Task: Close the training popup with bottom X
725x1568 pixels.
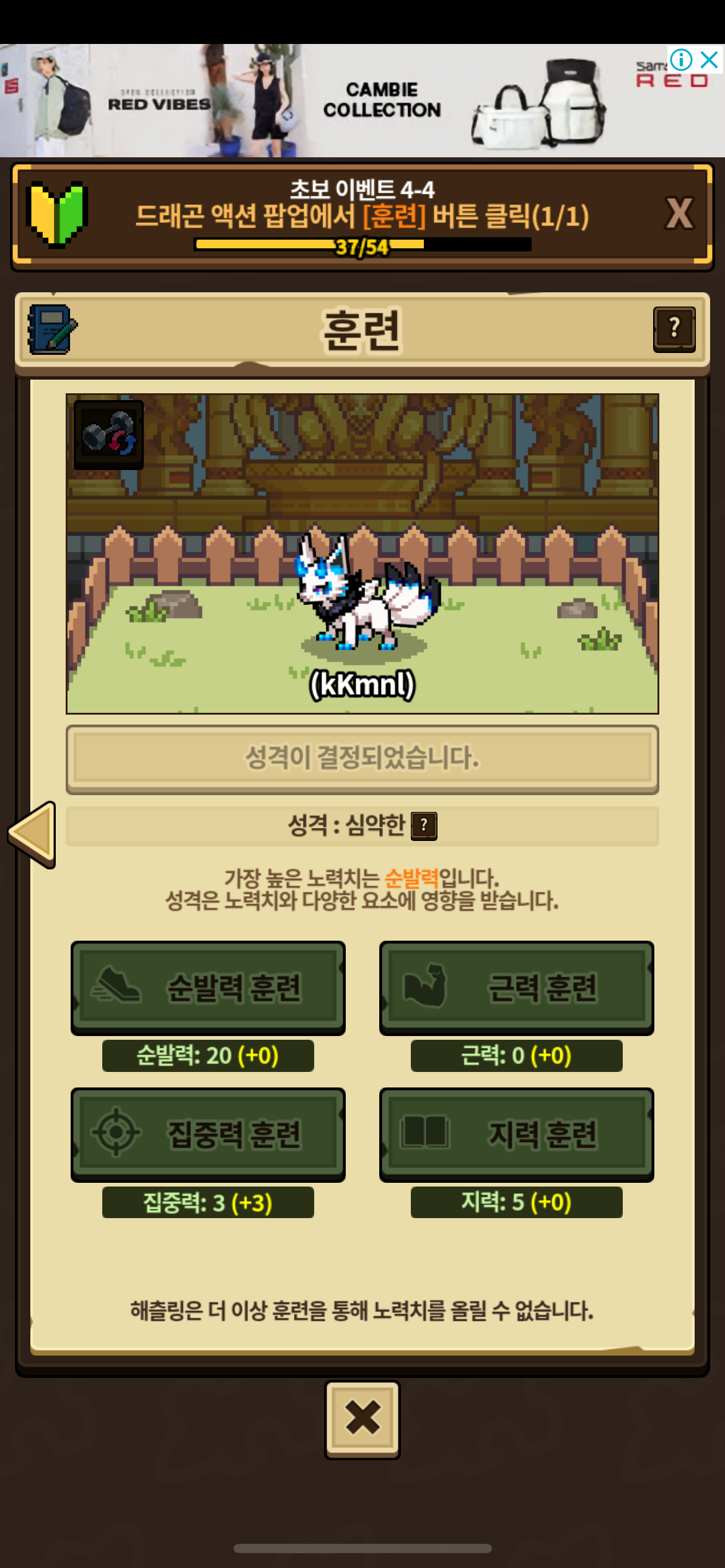Action: pyautogui.click(x=362, y=1419)
